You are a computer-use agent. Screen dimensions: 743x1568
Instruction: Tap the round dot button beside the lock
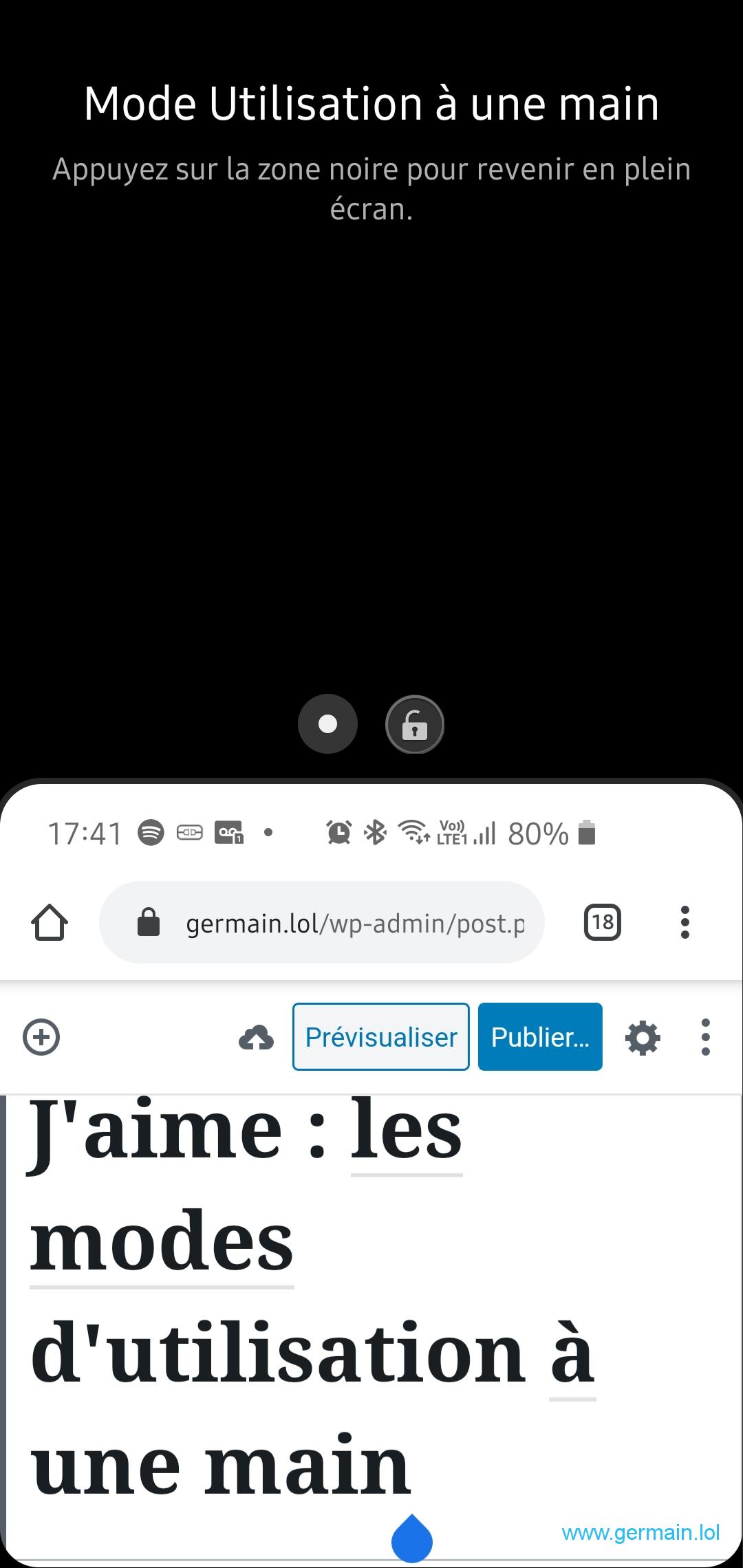tap(327, 724)
